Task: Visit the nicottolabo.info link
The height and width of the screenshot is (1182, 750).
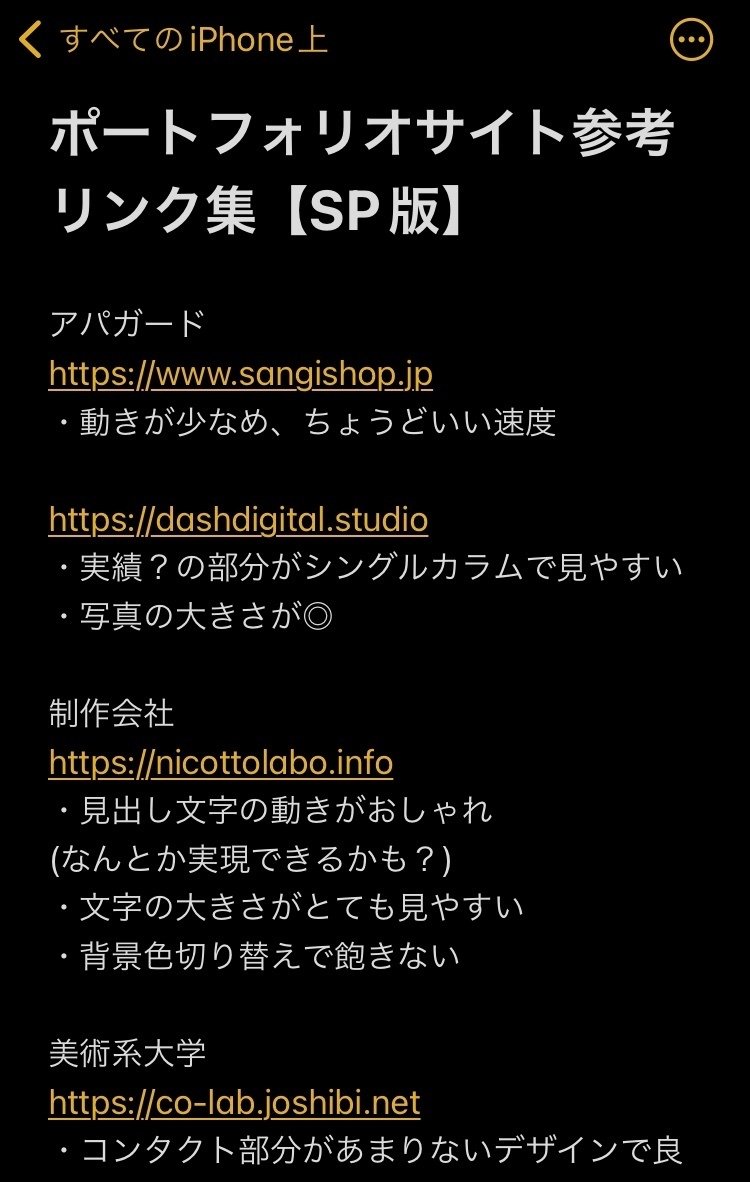Action: [x=220, y=763]
